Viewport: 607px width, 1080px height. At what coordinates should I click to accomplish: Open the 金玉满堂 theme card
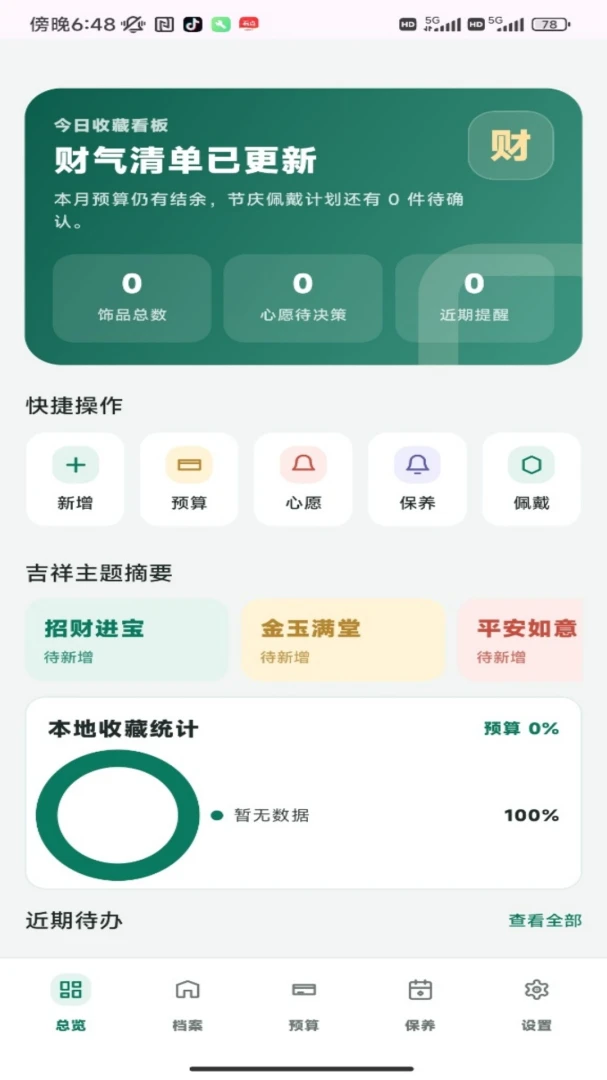[343, 640]
